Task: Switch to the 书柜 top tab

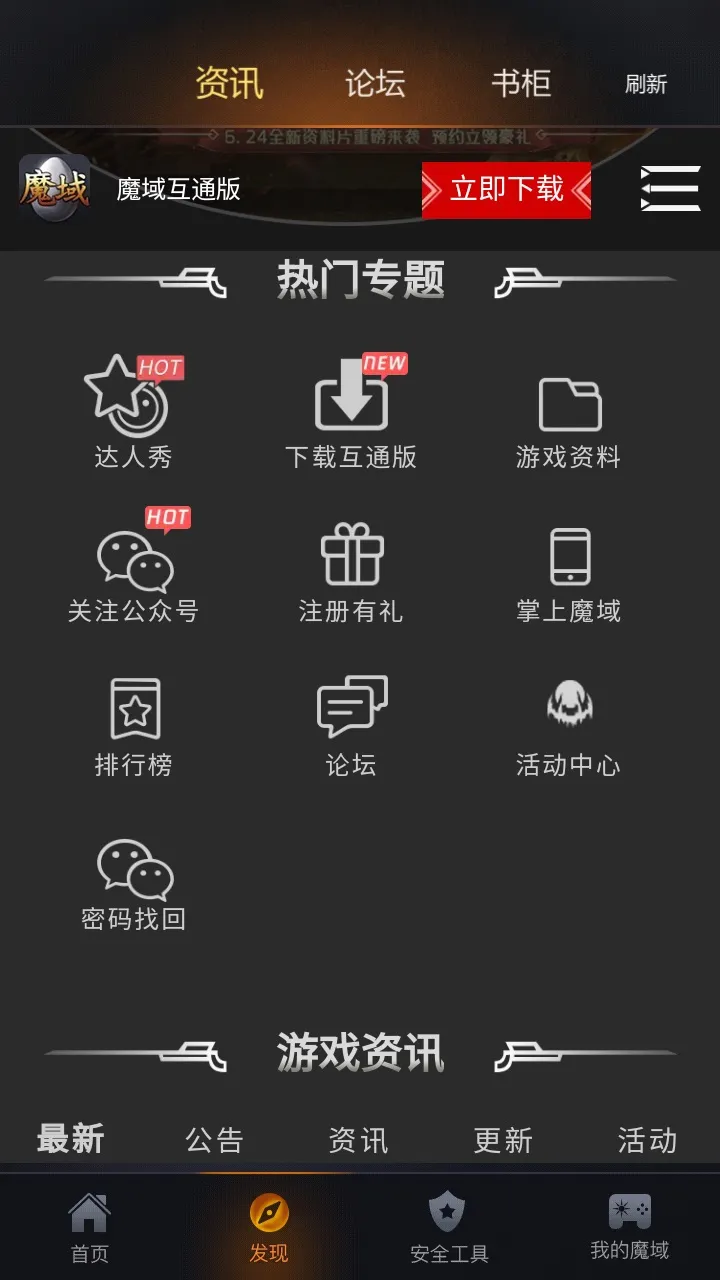Action: pos(521,85)
